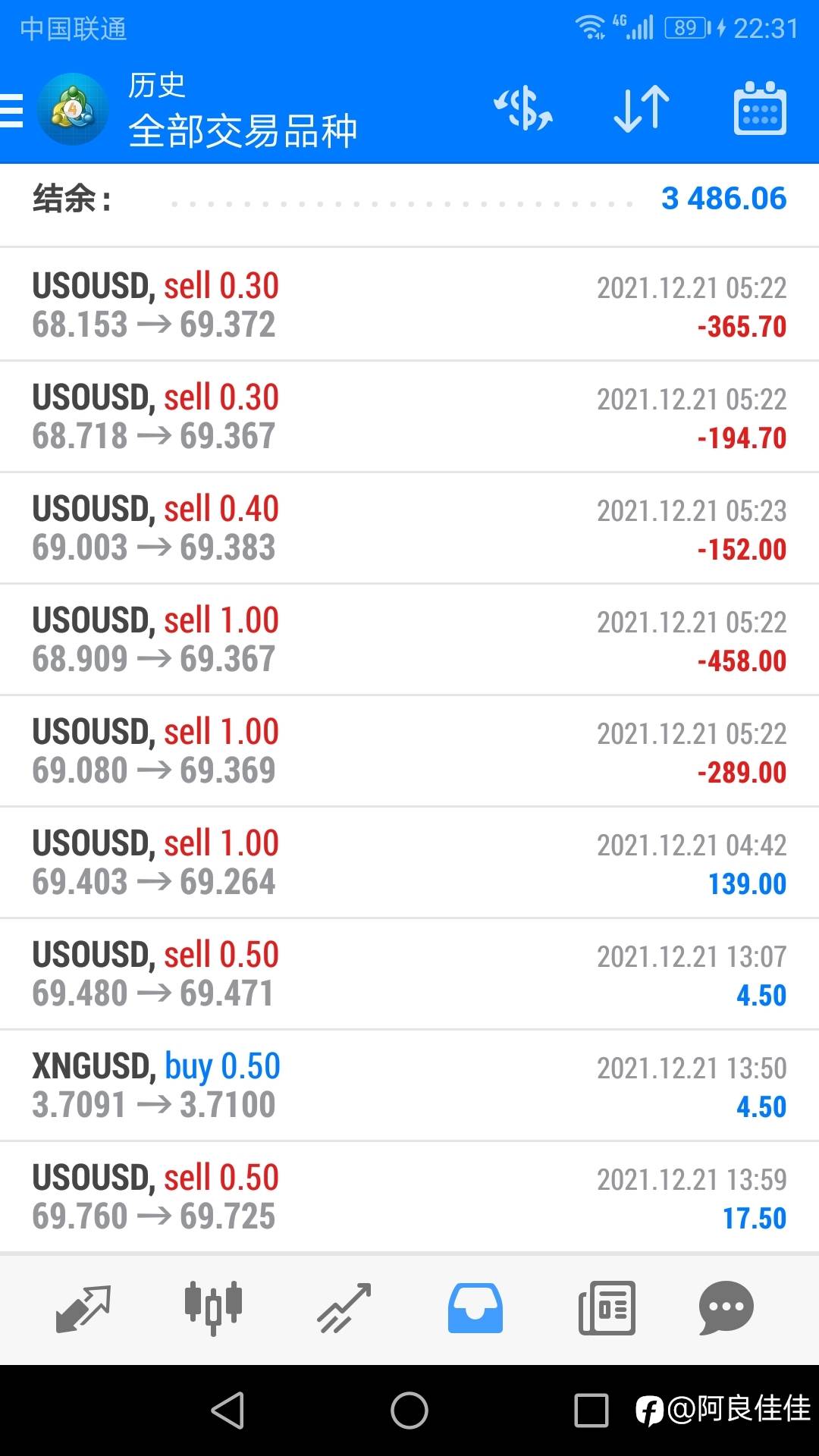Select the USOUSD sell 0.40 trade
Image resolution: width=819 pixels, height=1456 pixels.
(409, 528)
